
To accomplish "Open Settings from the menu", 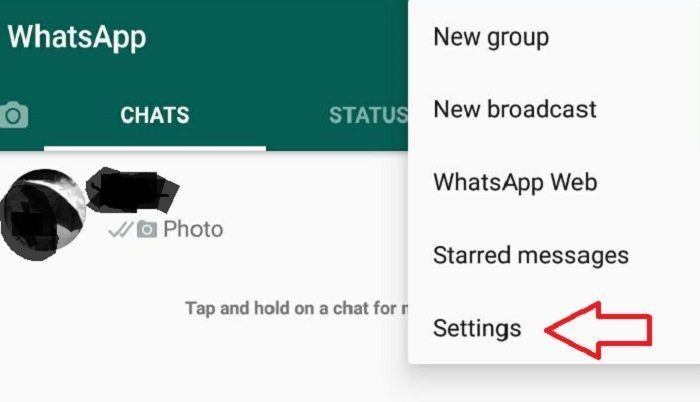I will [476, 328].
